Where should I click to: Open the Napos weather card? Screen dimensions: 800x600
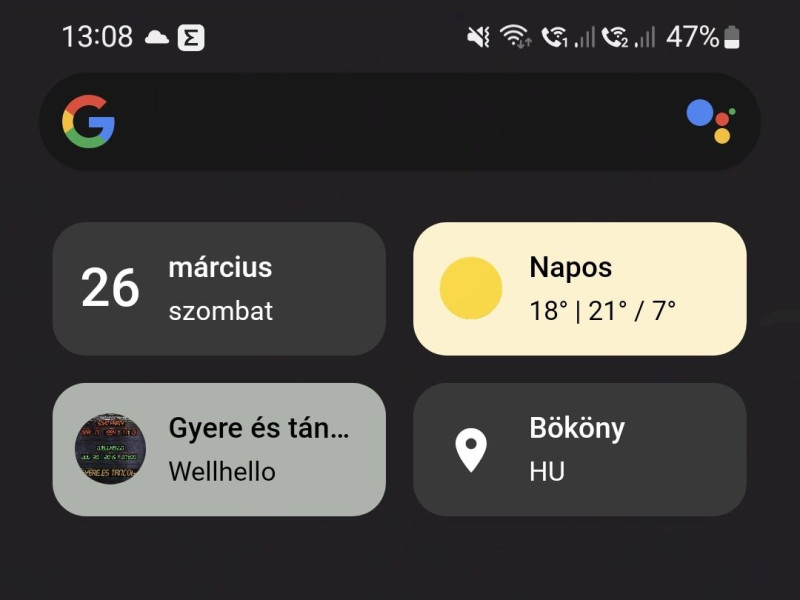coord(579,288)
